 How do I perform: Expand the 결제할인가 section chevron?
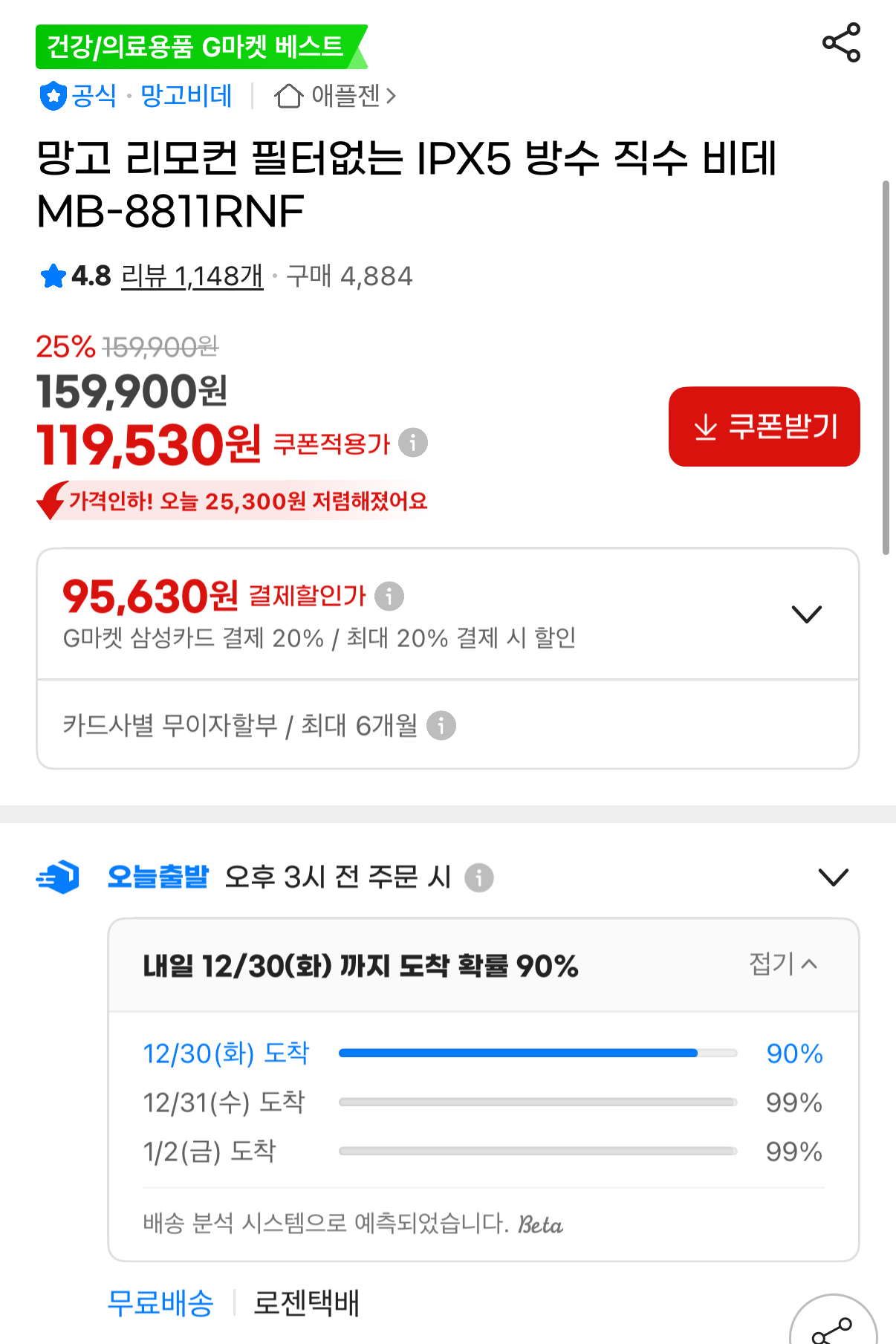pyautogui.click(x=806, y=614)
